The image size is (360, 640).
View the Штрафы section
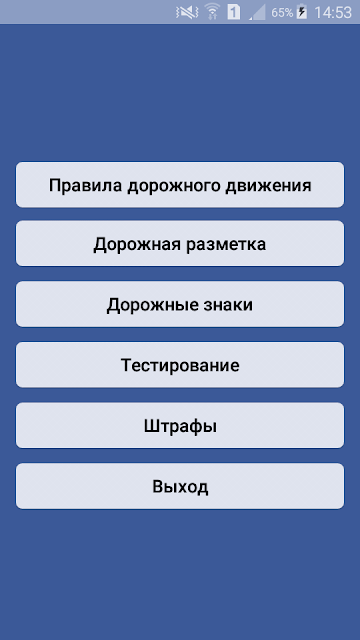180,425
